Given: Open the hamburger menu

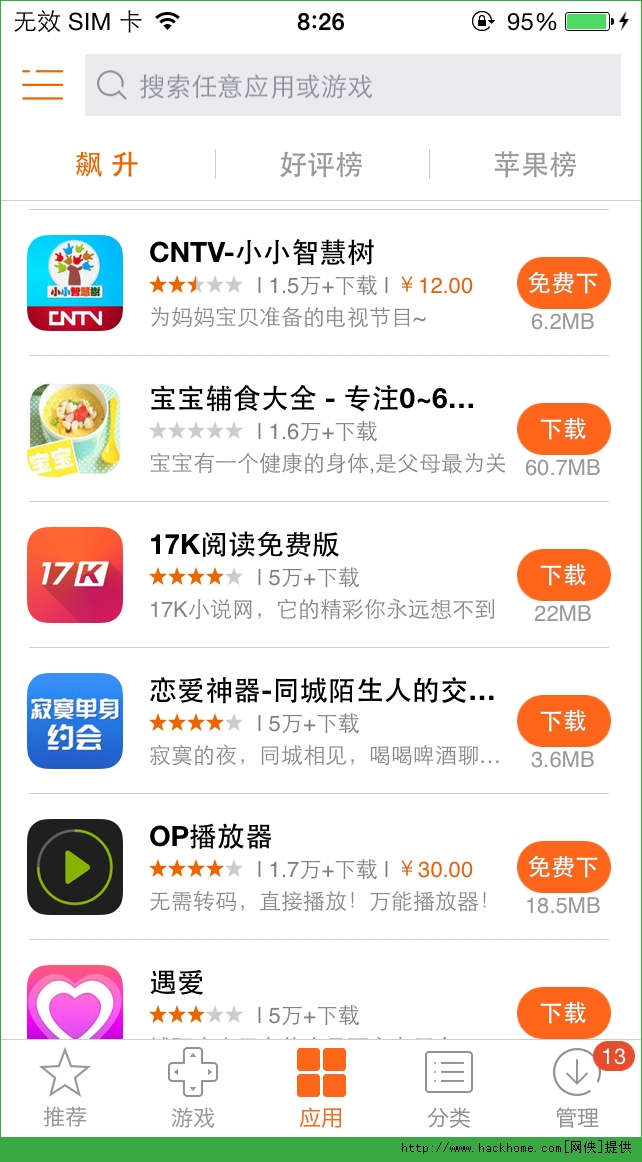Looking at the screenshot, I should pos(42,85).
